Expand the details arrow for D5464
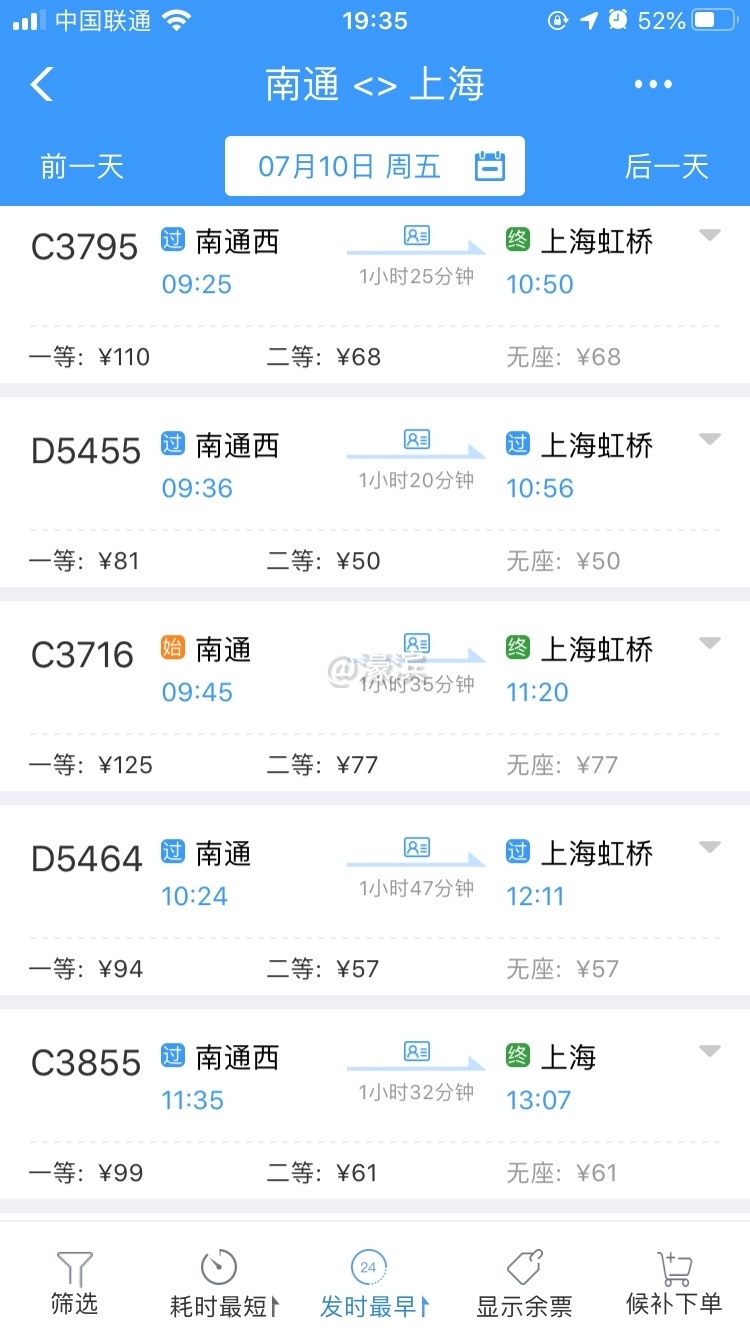Viewport: 750px width, 1334px height. tap(709, 848)
